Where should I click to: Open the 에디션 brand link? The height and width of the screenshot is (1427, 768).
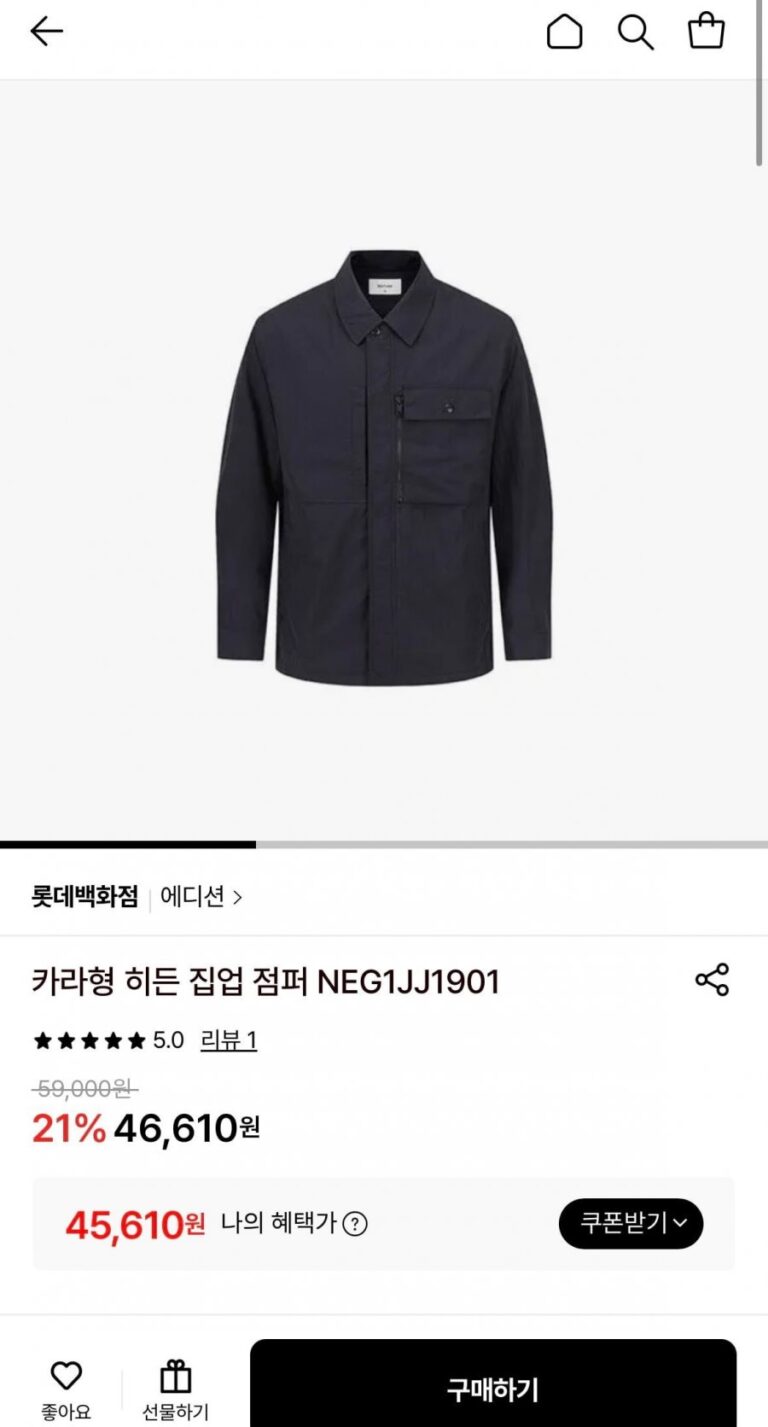pos(201,897)
